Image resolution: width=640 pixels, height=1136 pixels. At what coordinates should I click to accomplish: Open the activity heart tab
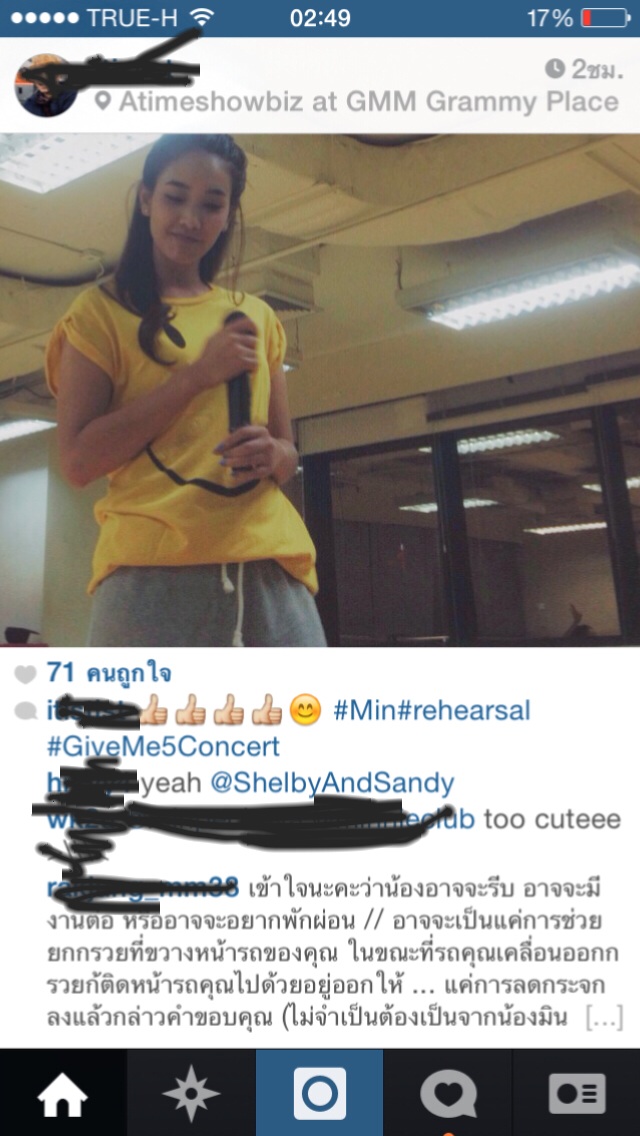click(448, 1093)
